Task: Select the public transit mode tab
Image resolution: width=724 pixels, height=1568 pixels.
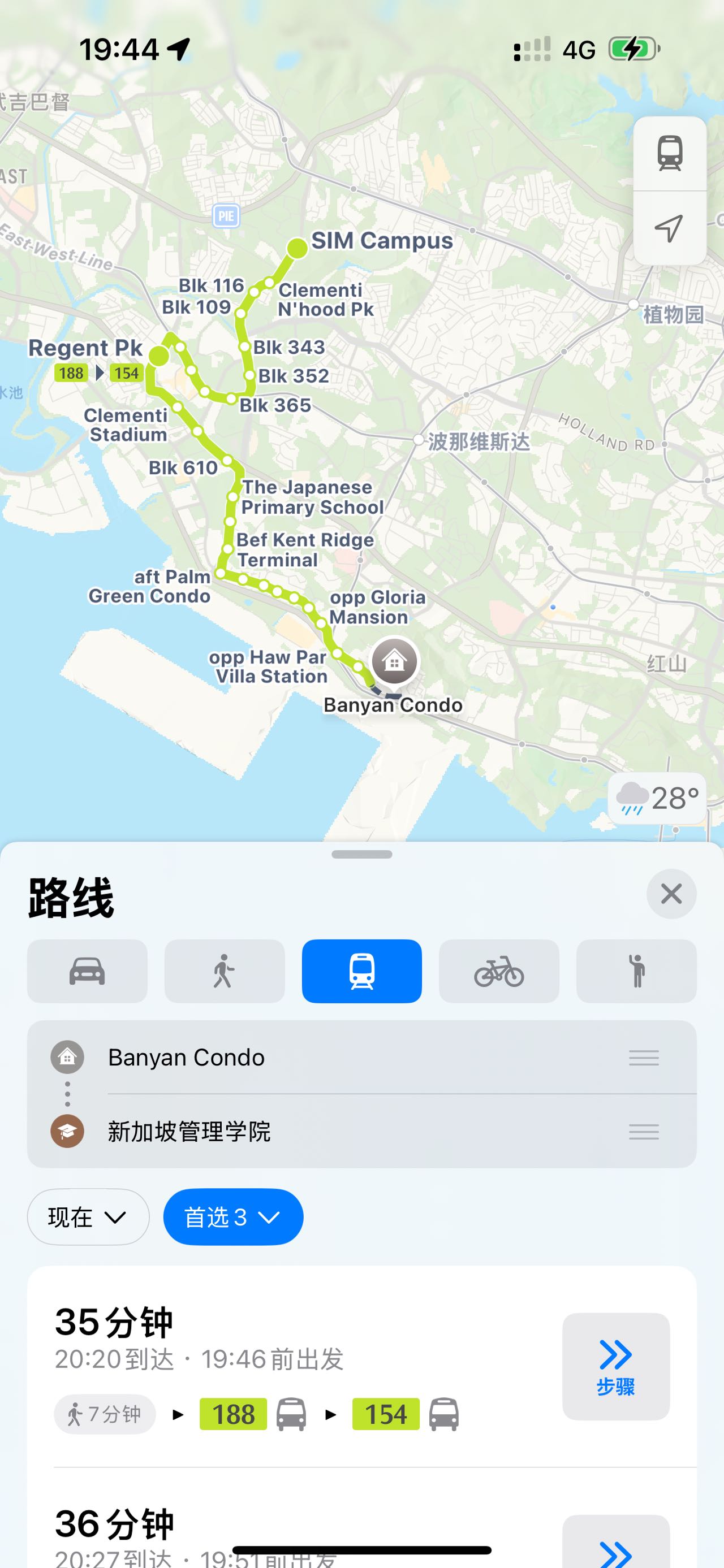Action: tap(361, 971)
